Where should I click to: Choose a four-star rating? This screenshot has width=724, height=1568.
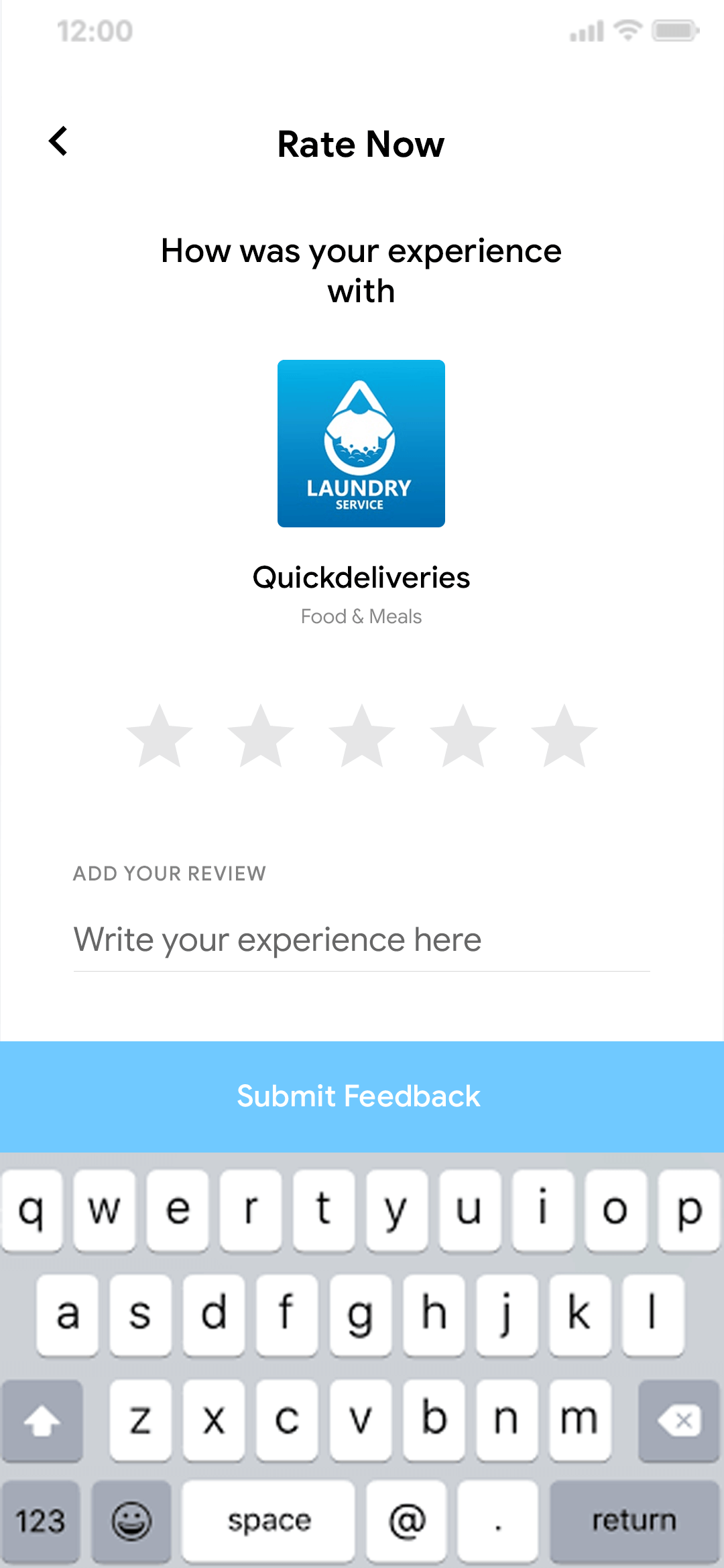pos(463,737)
